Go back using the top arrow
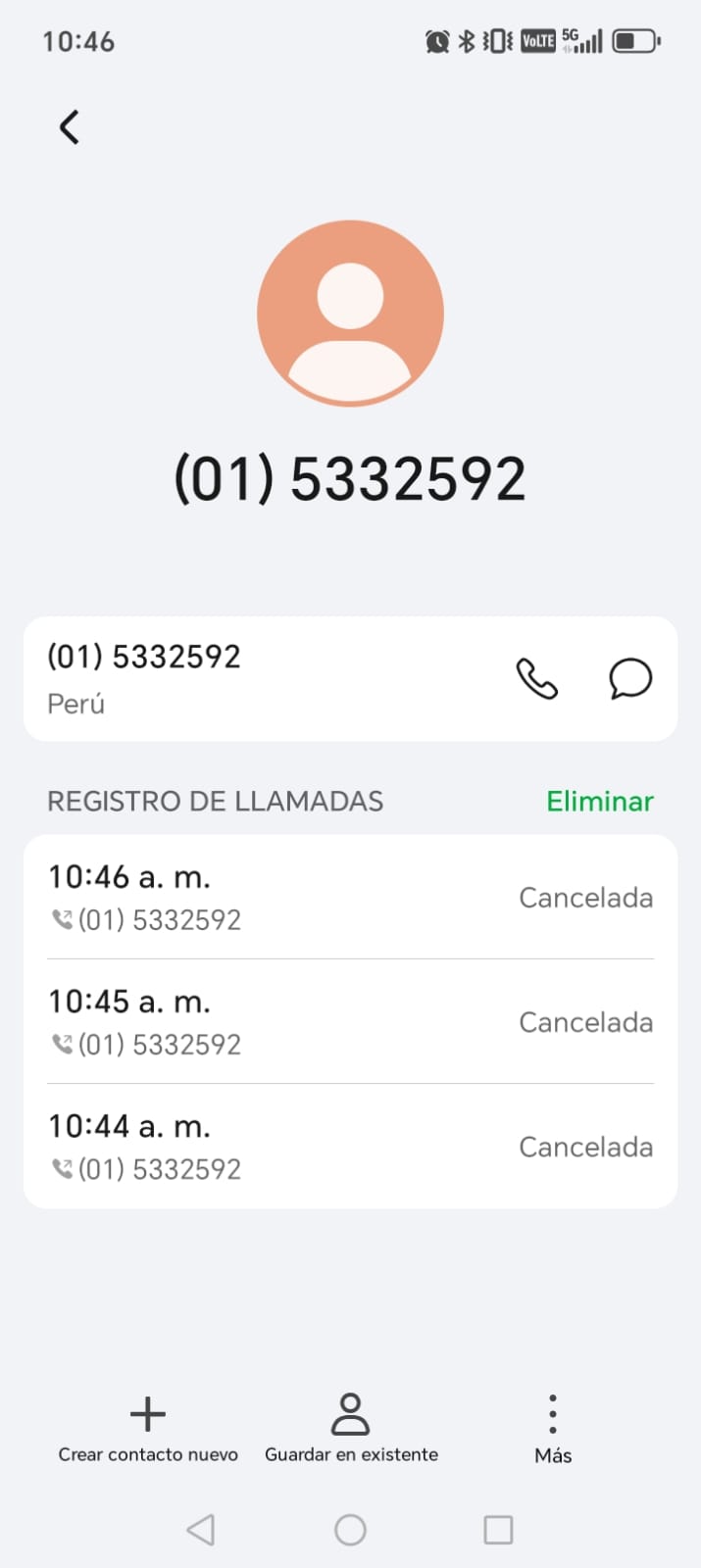The height and width of the screenshot is (1568, 701). [x=69, y=127]
